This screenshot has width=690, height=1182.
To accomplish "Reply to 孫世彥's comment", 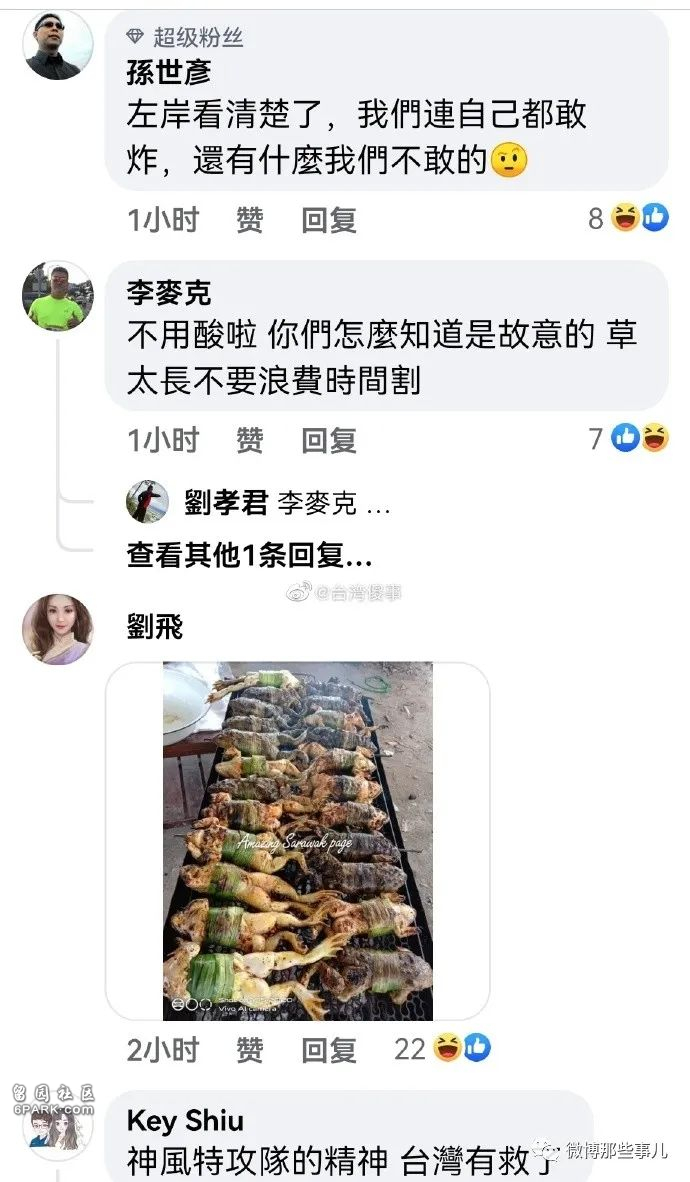I will (x=329, y=220).
